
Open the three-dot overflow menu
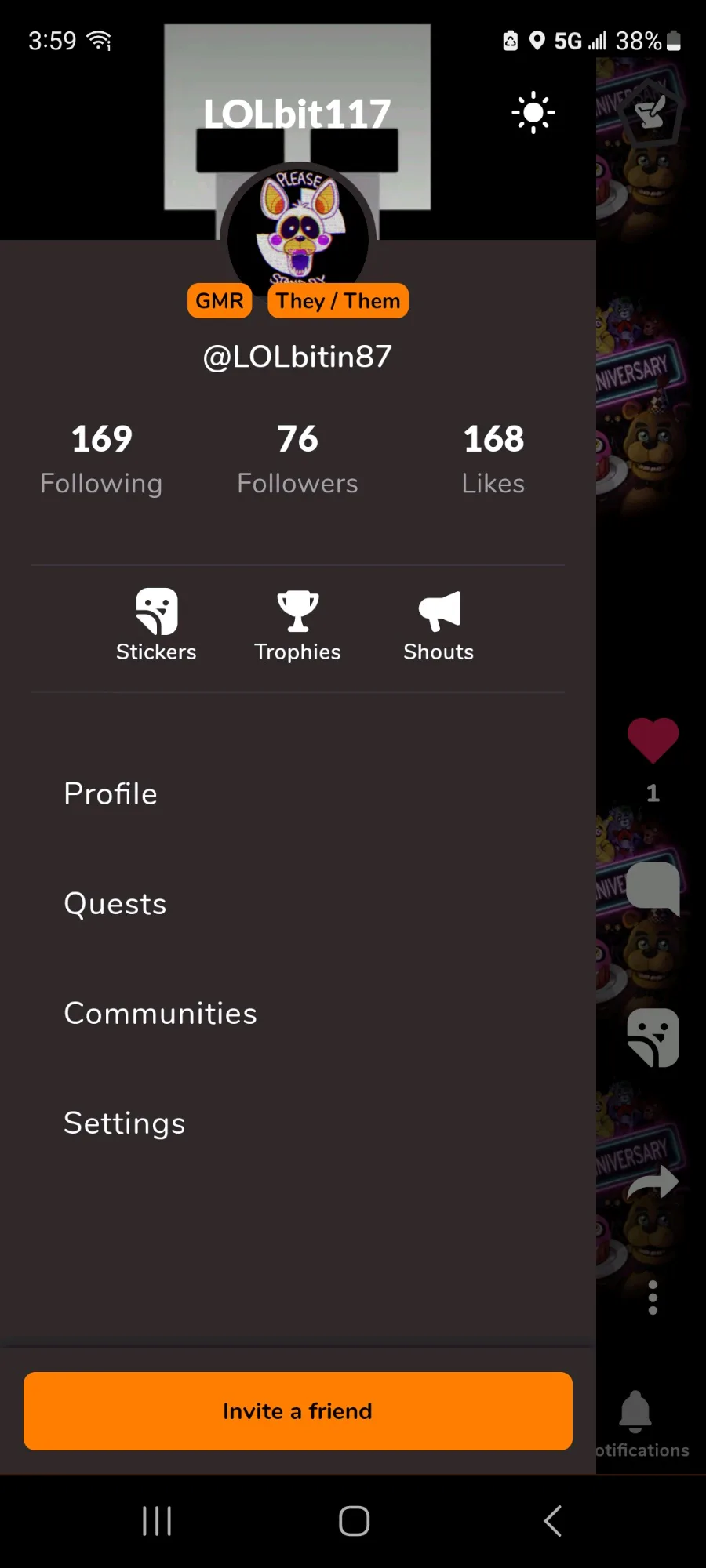(653, 1298)
